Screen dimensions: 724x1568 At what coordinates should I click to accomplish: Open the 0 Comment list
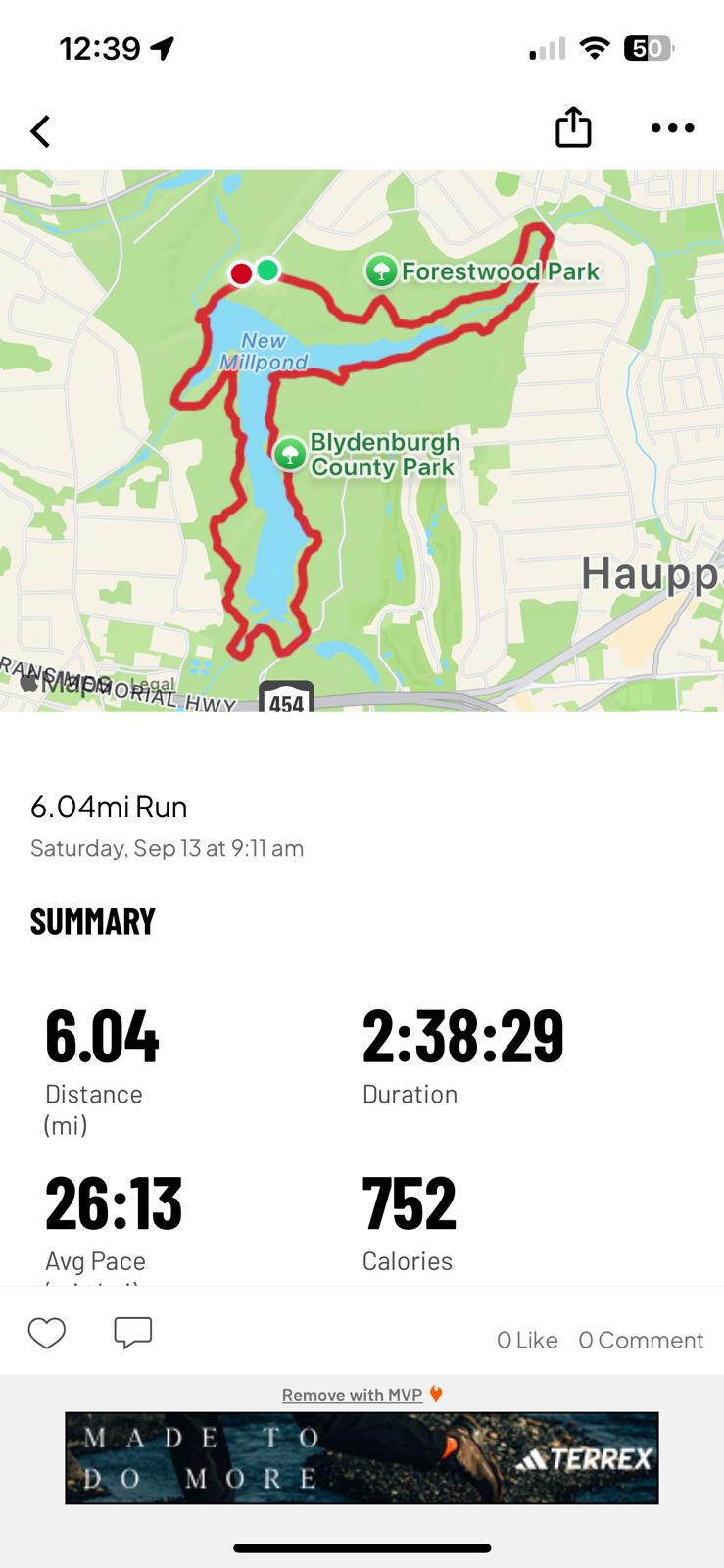click(x=641, y=1340)
